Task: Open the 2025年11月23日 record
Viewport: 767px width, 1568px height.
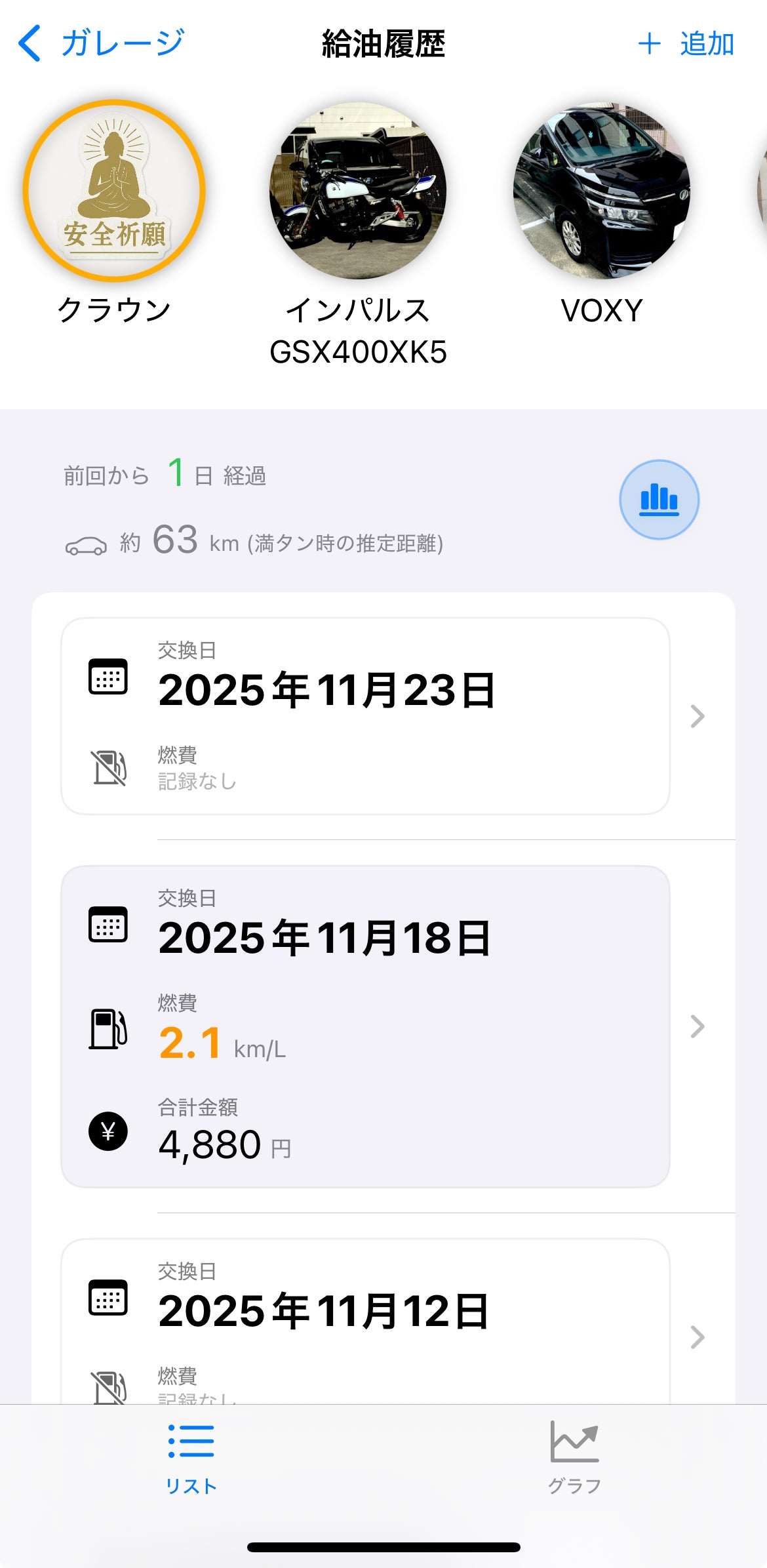Action: click(365, 715)
